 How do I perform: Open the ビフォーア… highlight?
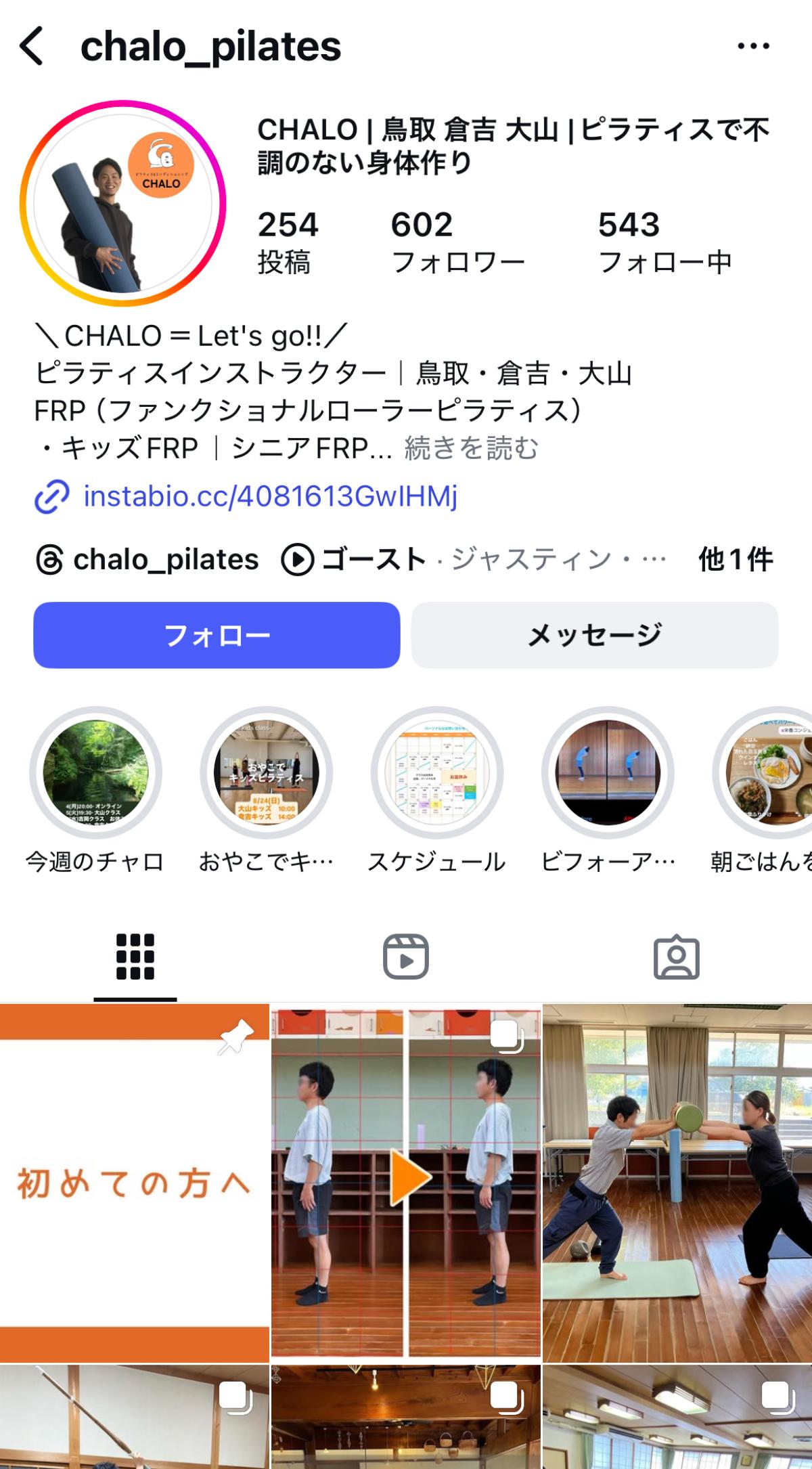click(608, 773)
